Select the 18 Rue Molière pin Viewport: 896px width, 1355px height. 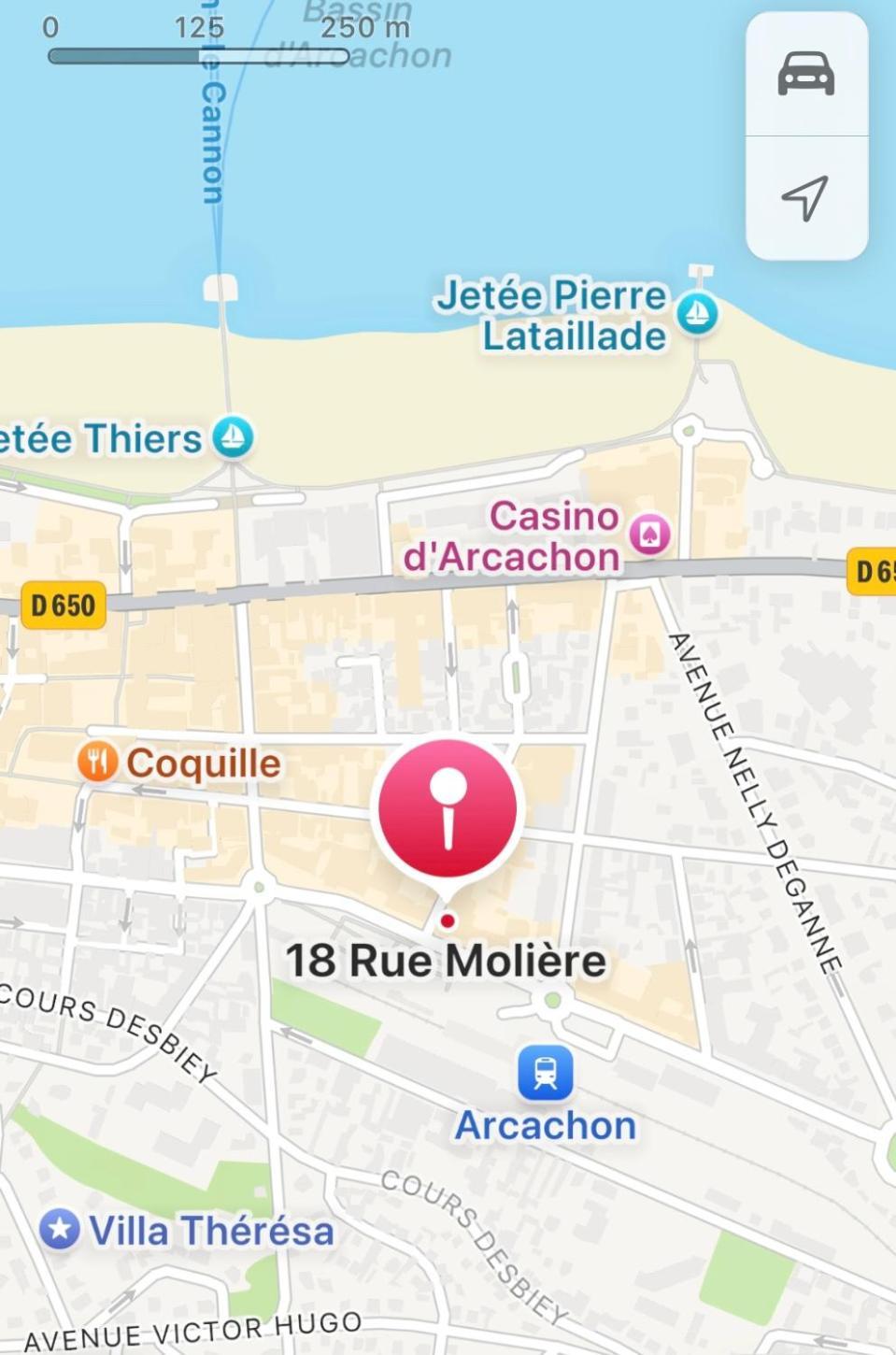[448, 809]
